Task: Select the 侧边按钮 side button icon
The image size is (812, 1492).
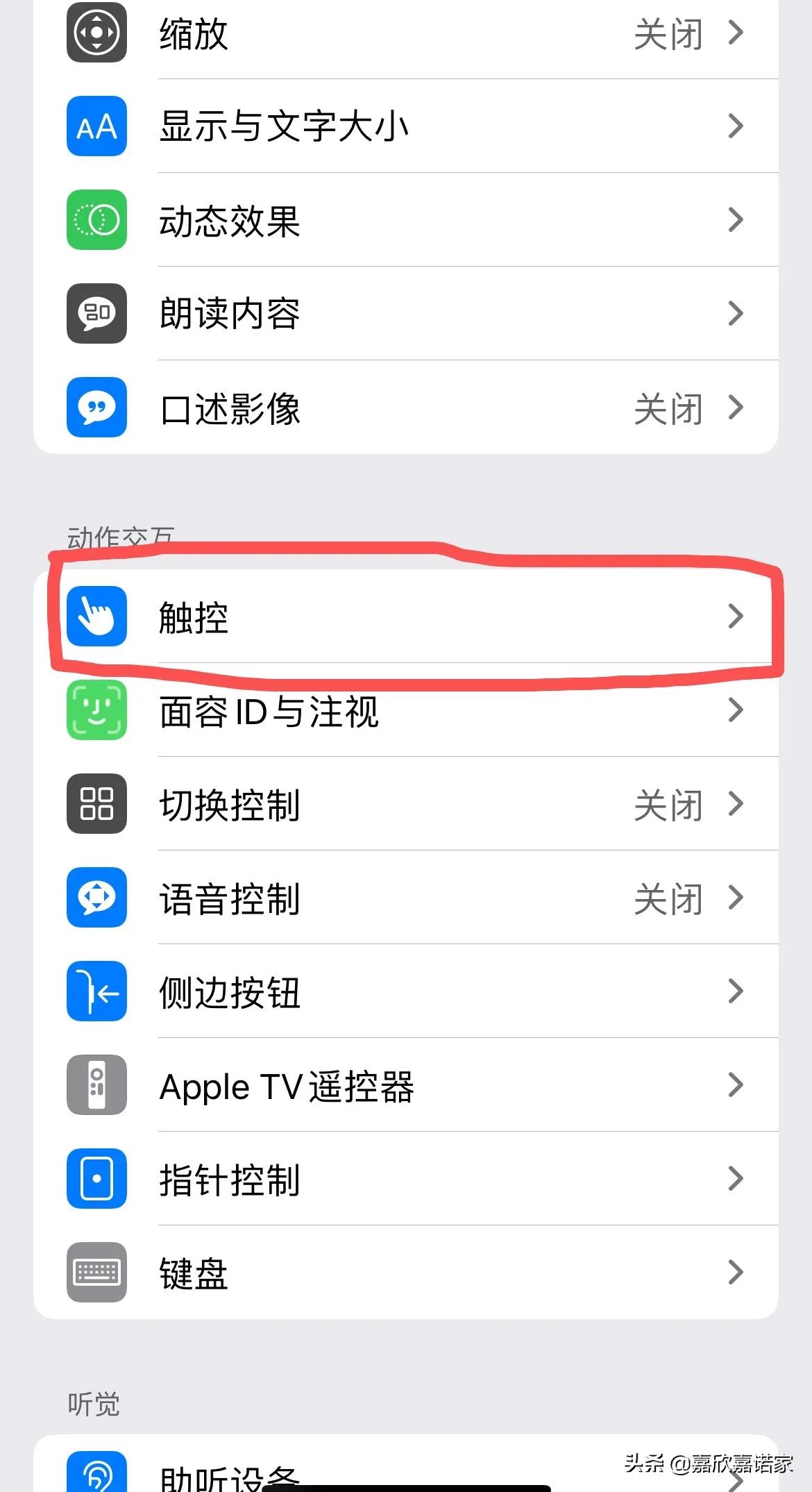Action: pos(96,991)
